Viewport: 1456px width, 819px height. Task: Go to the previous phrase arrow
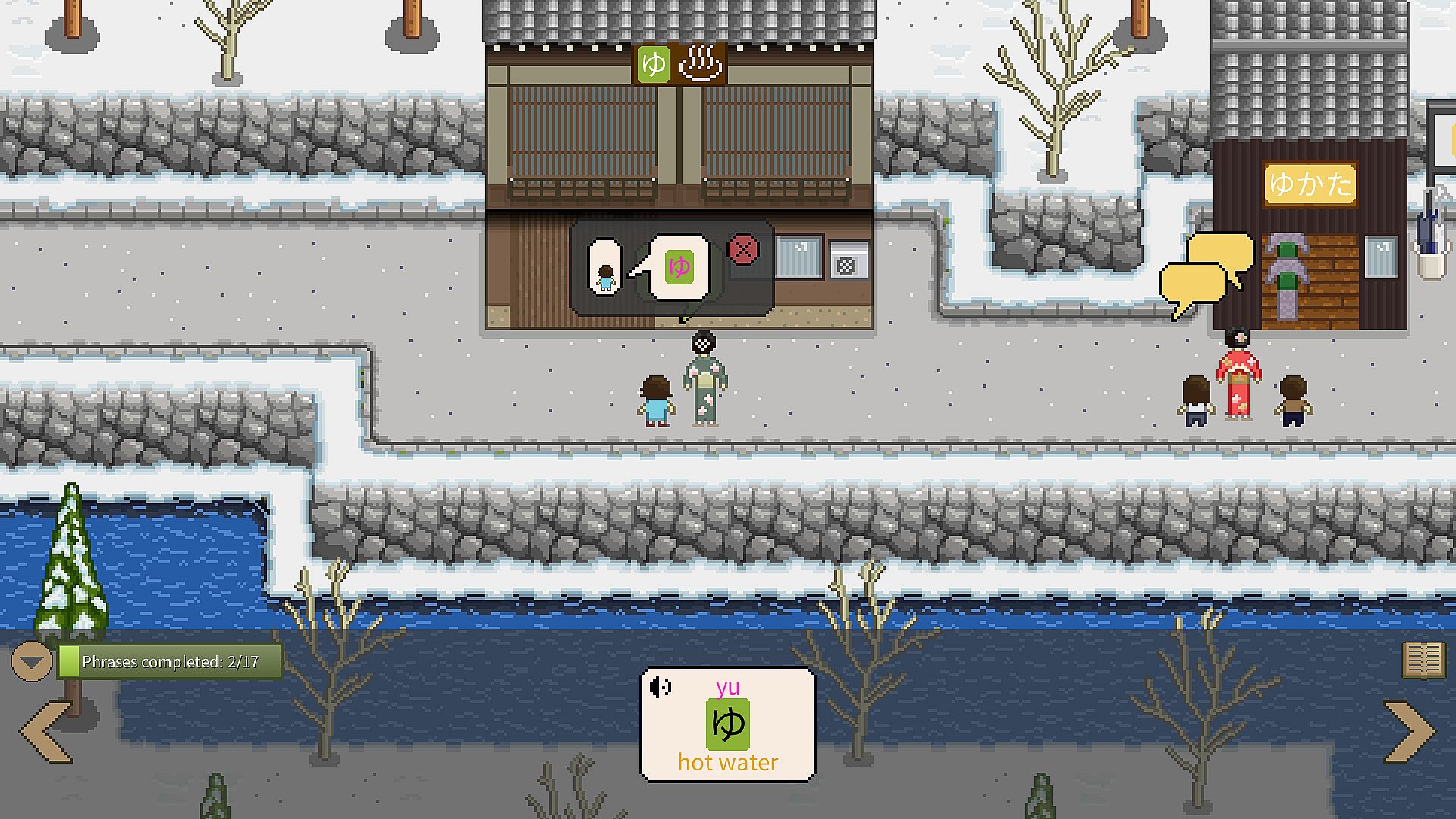47,732
